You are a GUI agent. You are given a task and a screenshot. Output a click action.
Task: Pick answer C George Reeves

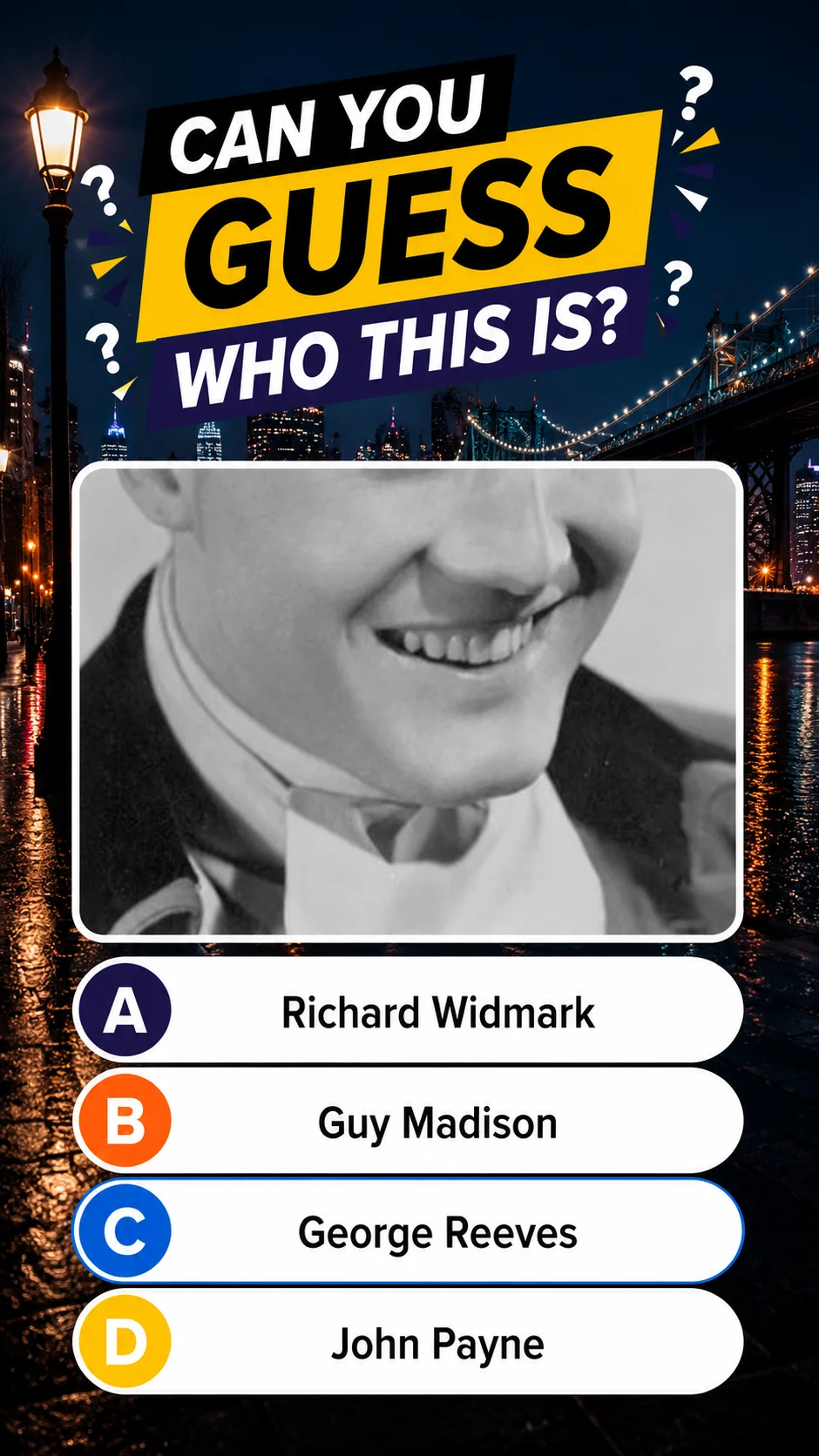click(408, 1230)
